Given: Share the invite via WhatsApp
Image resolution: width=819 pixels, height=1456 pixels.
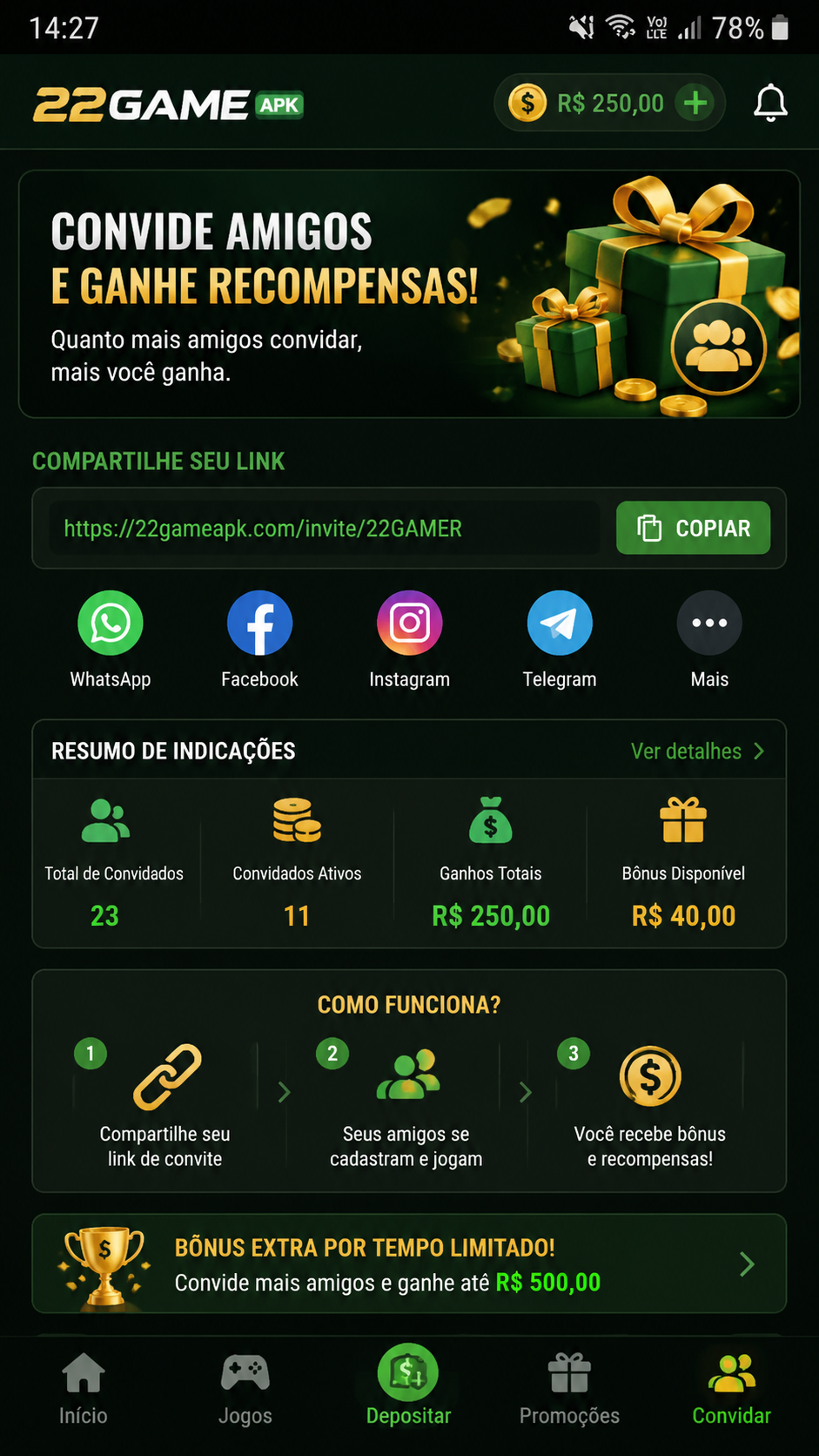Looking at the screenshot, I should [x=111, y=640].
